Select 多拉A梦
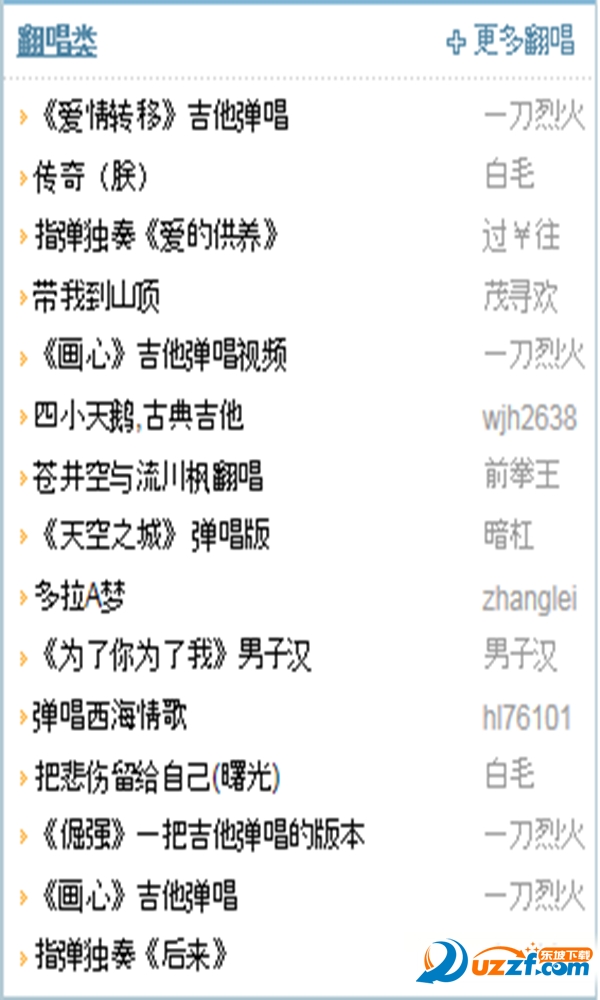Viewport: 600px width, 1000px height. [80, 597]
